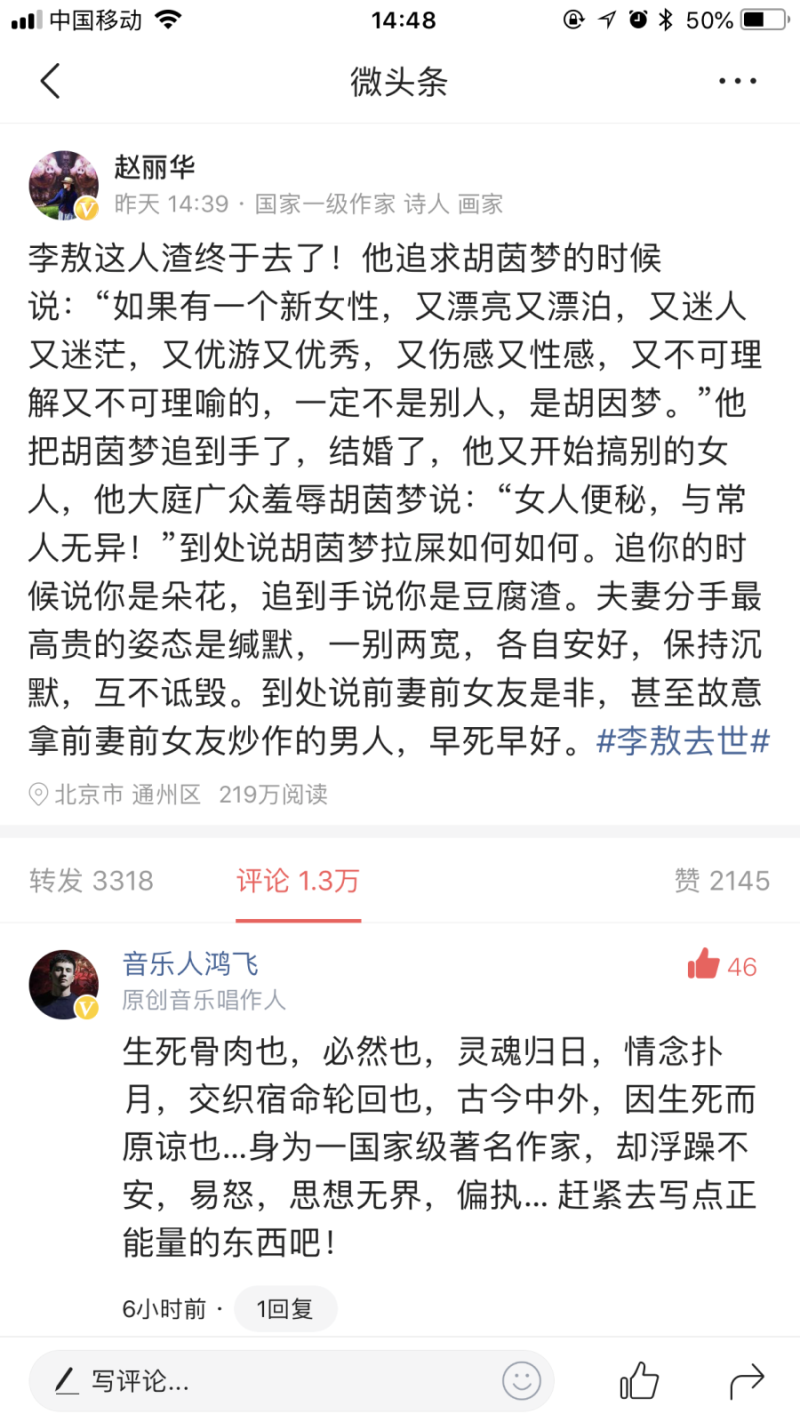Open the 1回复 replies chip
The image size is (800, 1422).
coord(285,1308)
